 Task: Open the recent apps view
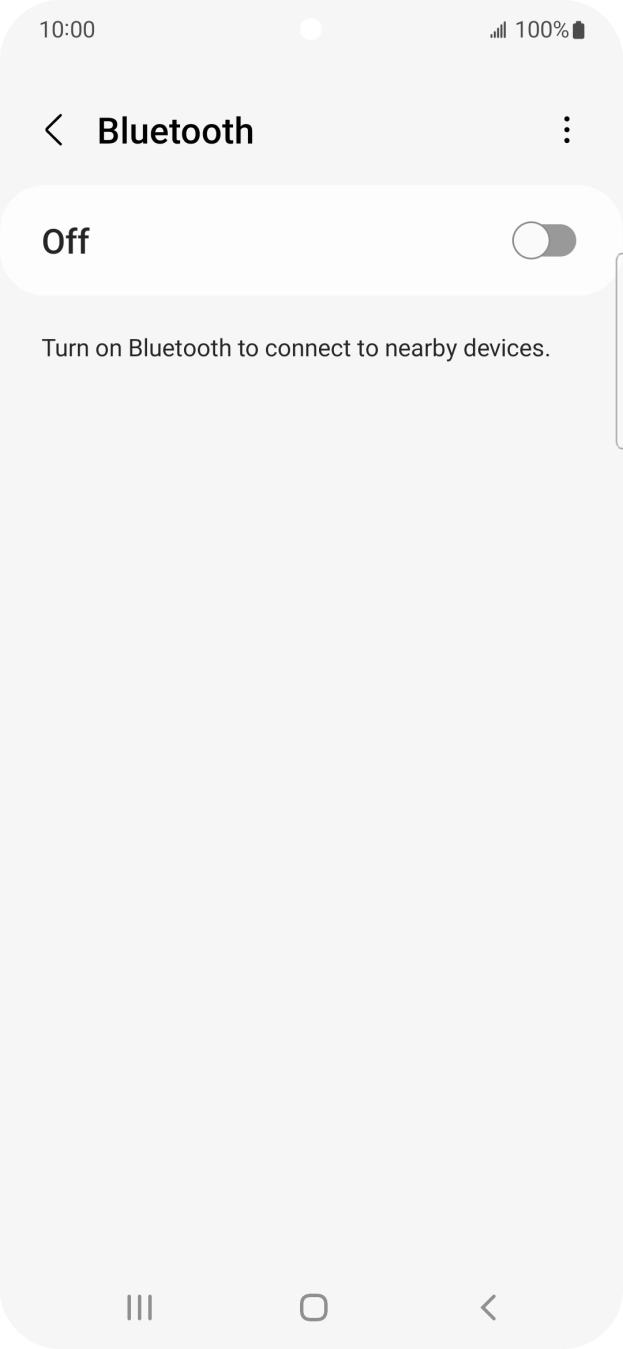pyautogui.click(x=139, y=1307)
